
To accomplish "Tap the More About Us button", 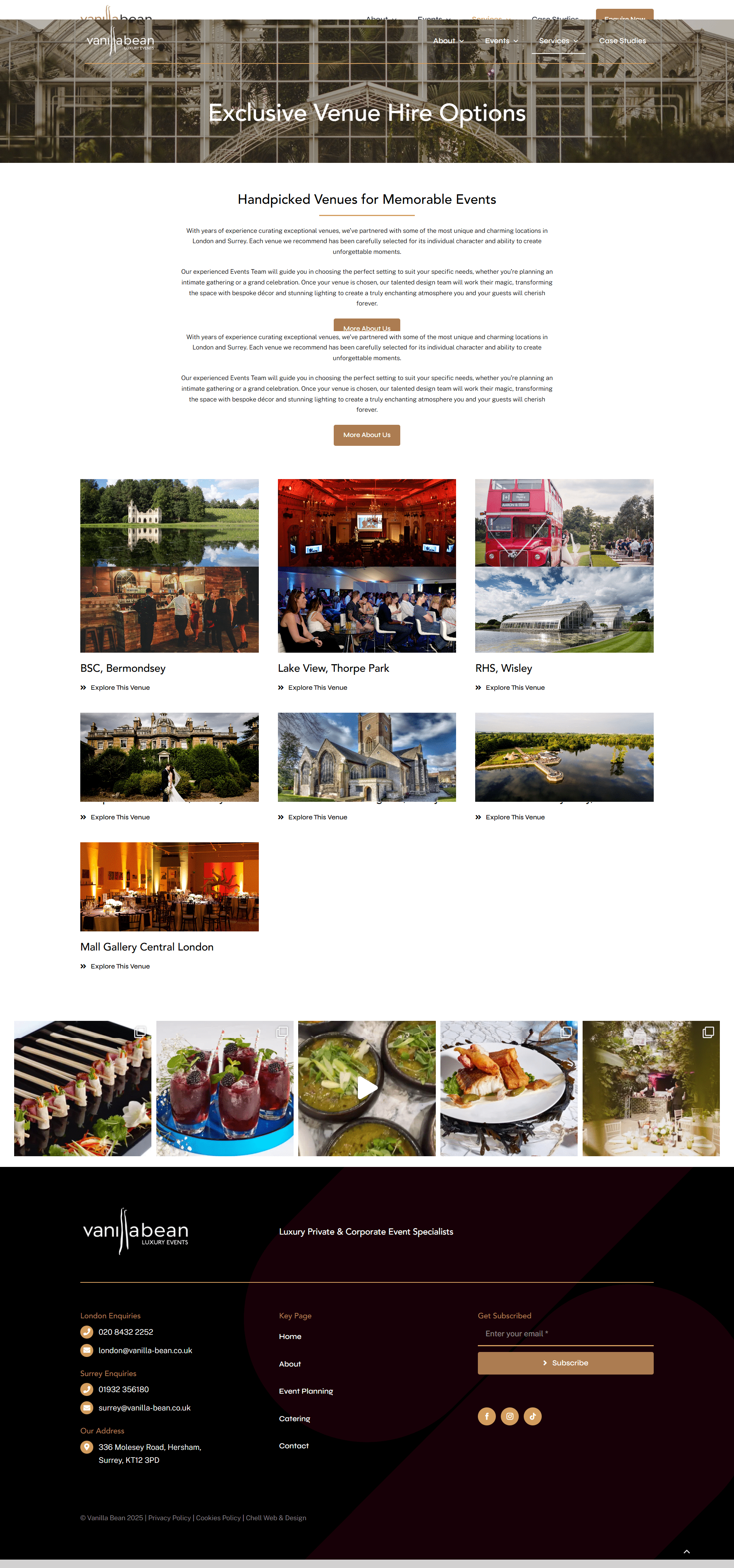I will tap(366, 435).
